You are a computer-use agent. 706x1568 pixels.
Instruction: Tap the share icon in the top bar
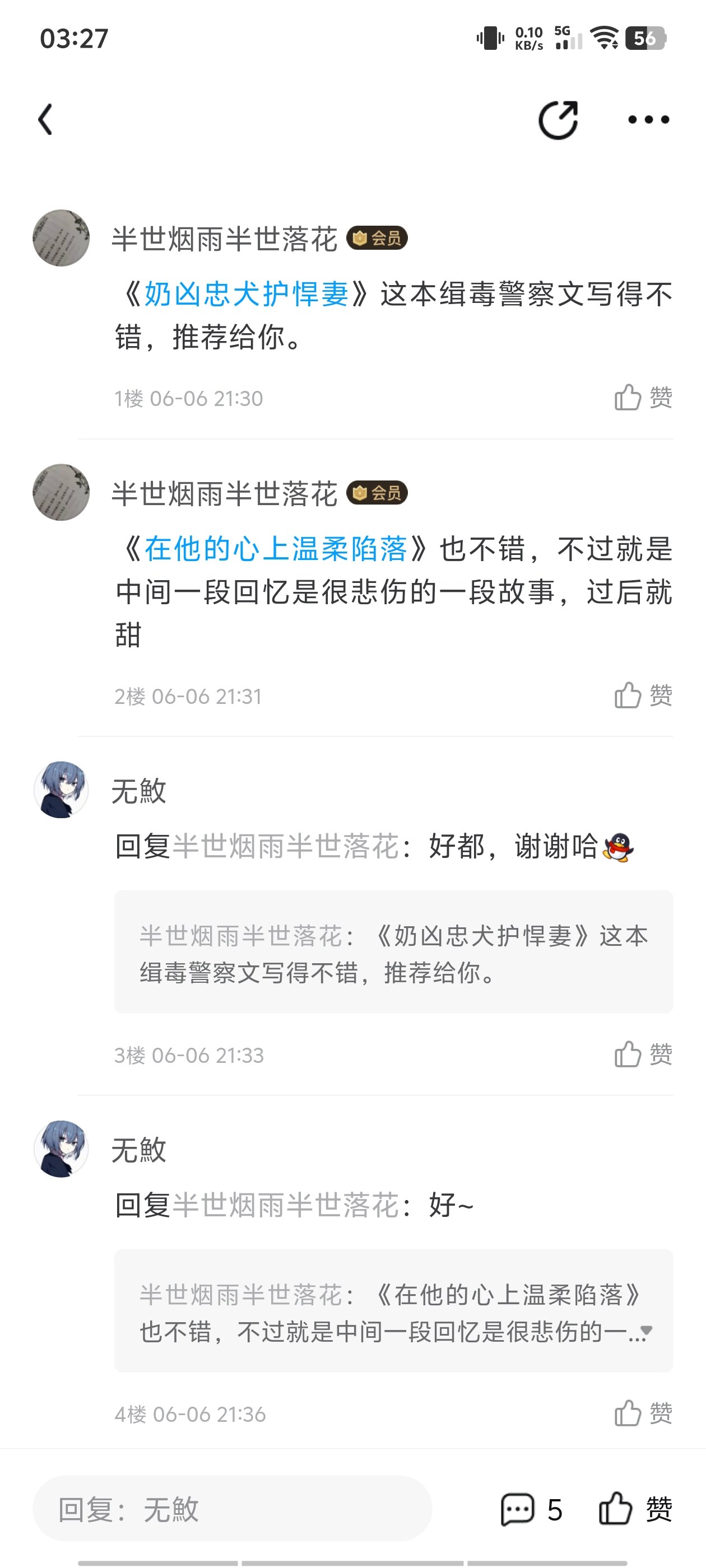pos(558,119)
